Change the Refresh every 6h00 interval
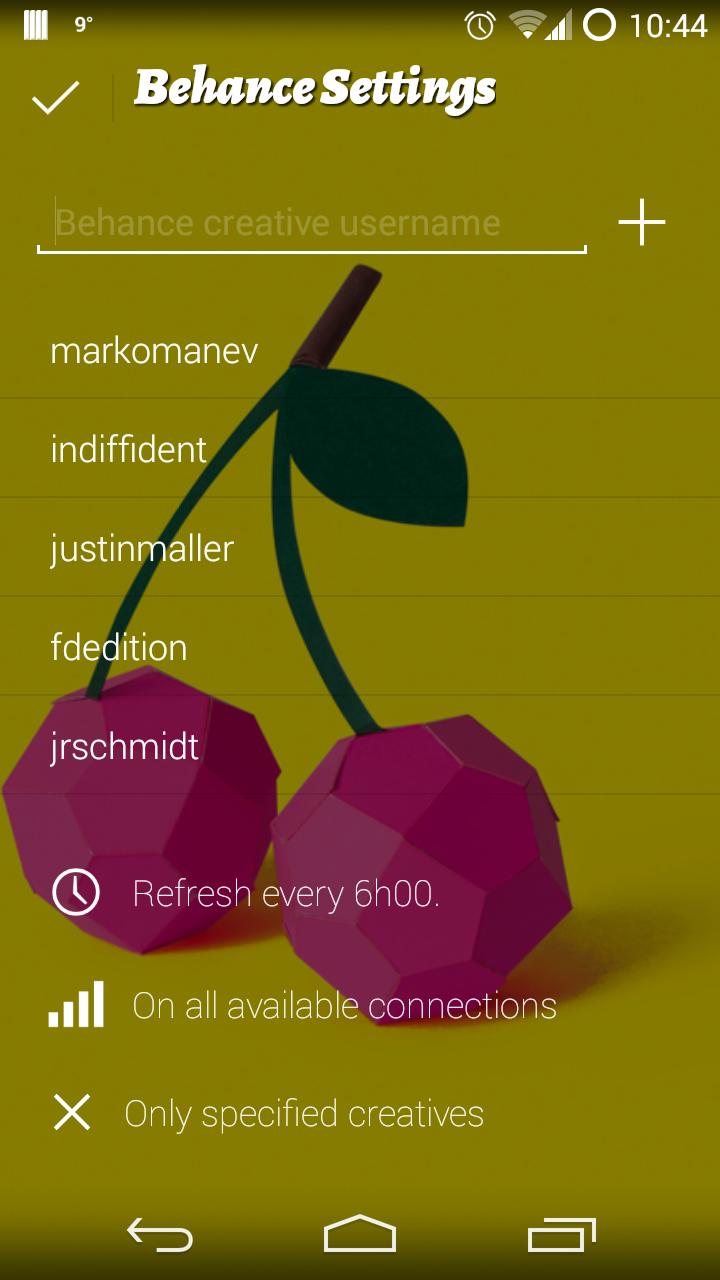 (286, 893)
